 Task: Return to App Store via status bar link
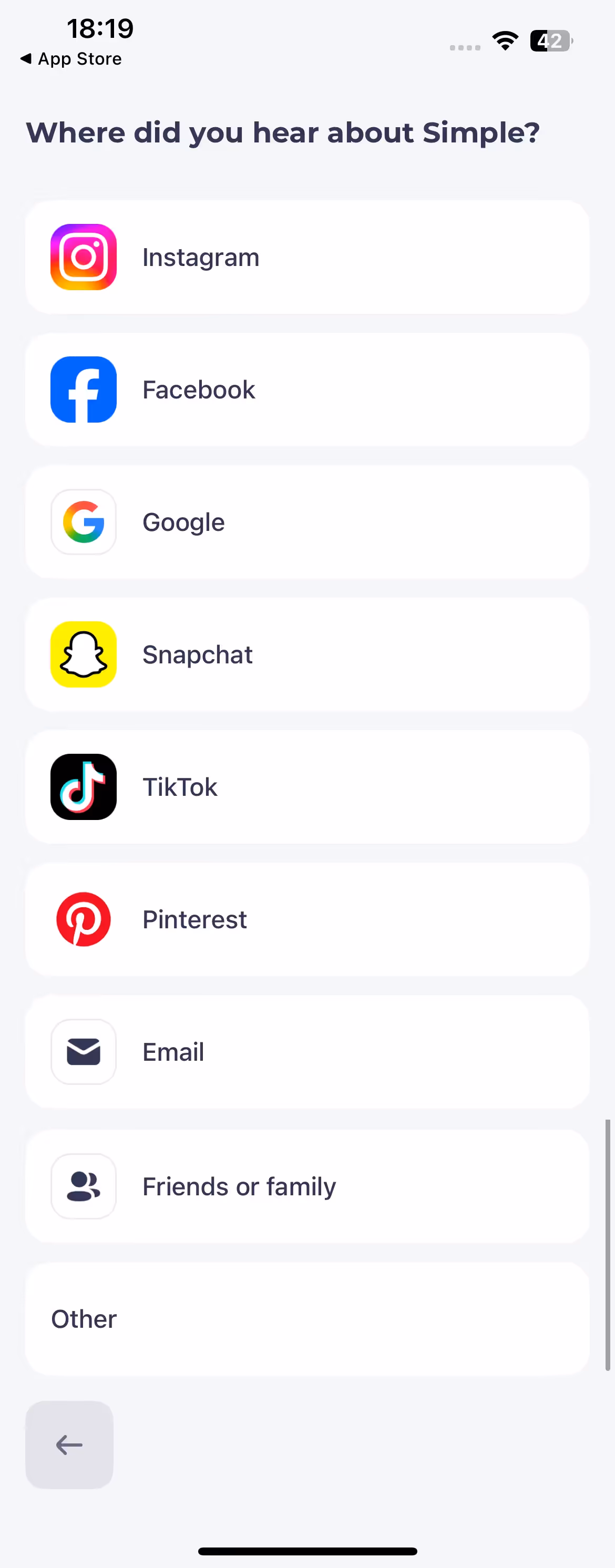coord(71,59)
